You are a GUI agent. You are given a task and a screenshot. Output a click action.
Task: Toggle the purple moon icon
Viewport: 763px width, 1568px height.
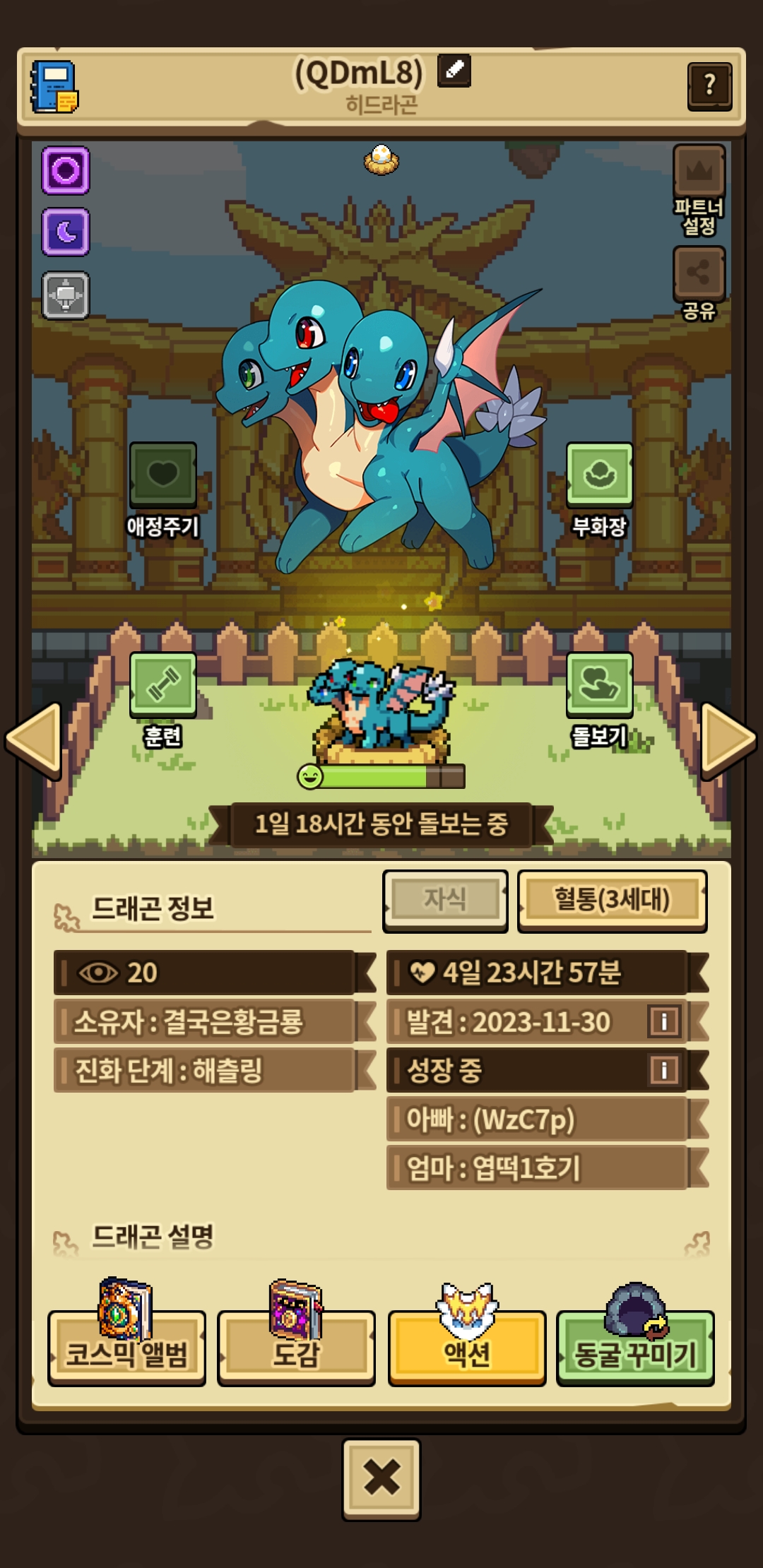tap(66, 232)
